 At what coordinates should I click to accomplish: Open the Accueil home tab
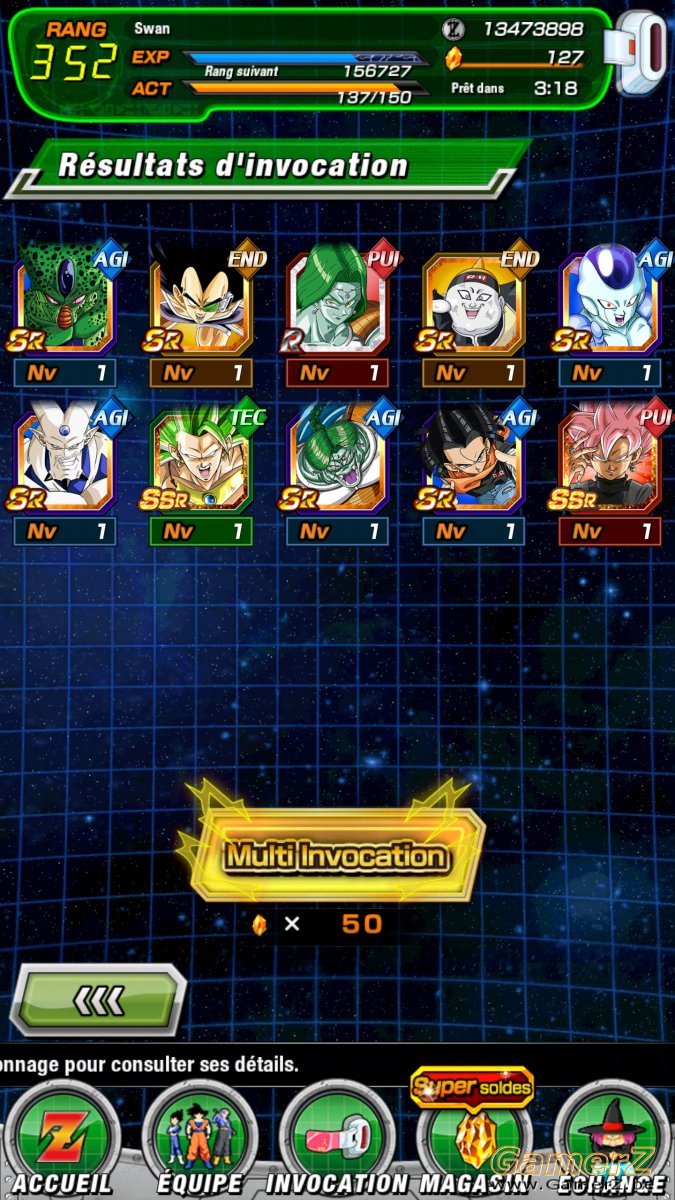tap(62, 1140)
